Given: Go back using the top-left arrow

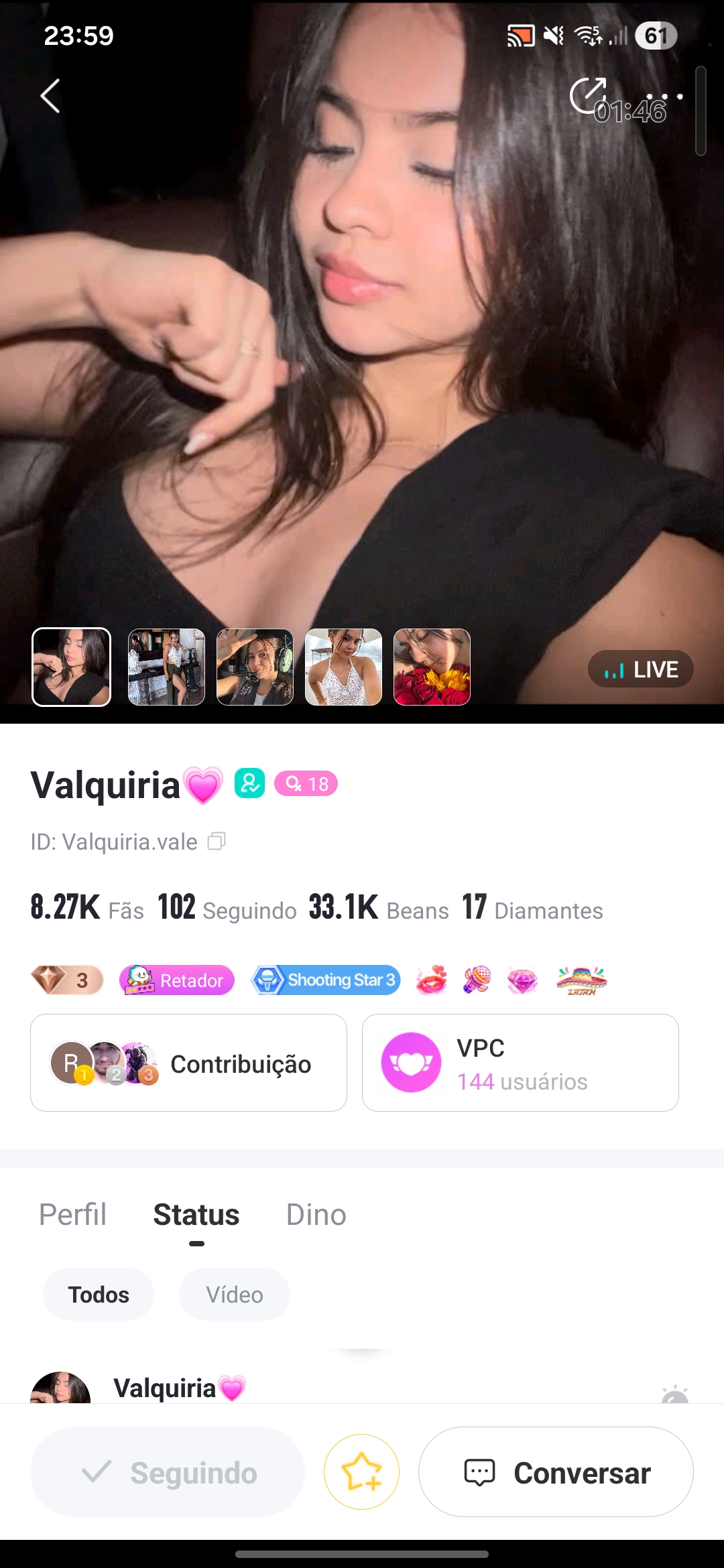Looking at the screenshot, I should coord(51,96).
